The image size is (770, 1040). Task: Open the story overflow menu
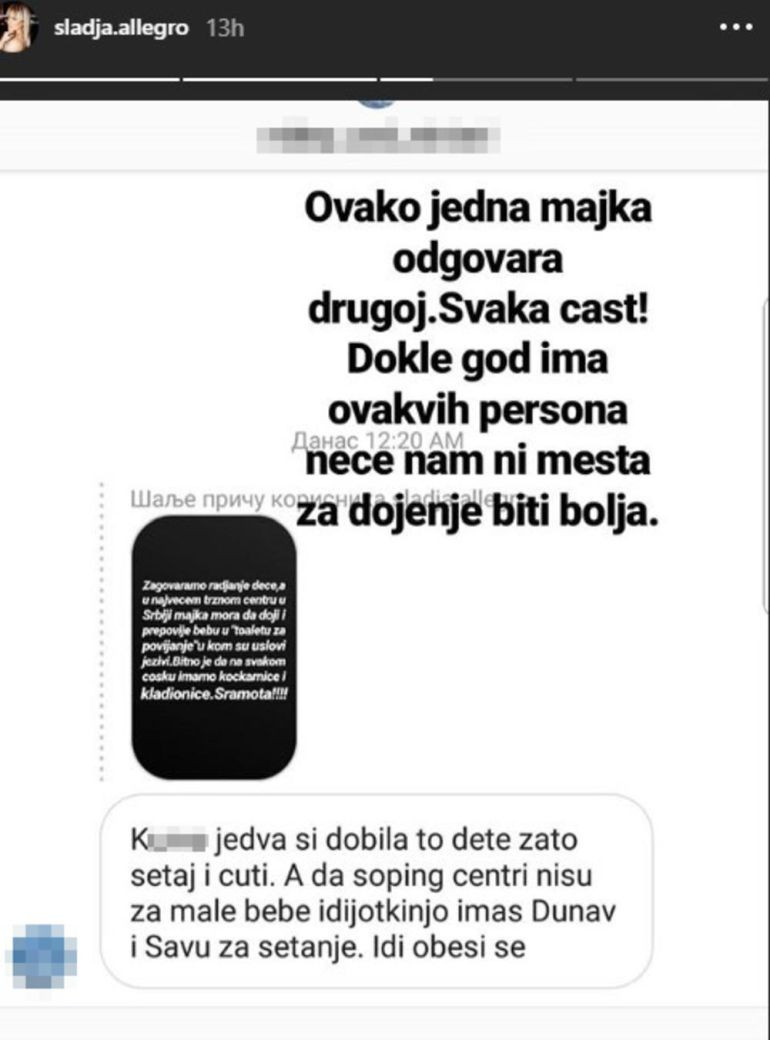(x=735, y=29)
